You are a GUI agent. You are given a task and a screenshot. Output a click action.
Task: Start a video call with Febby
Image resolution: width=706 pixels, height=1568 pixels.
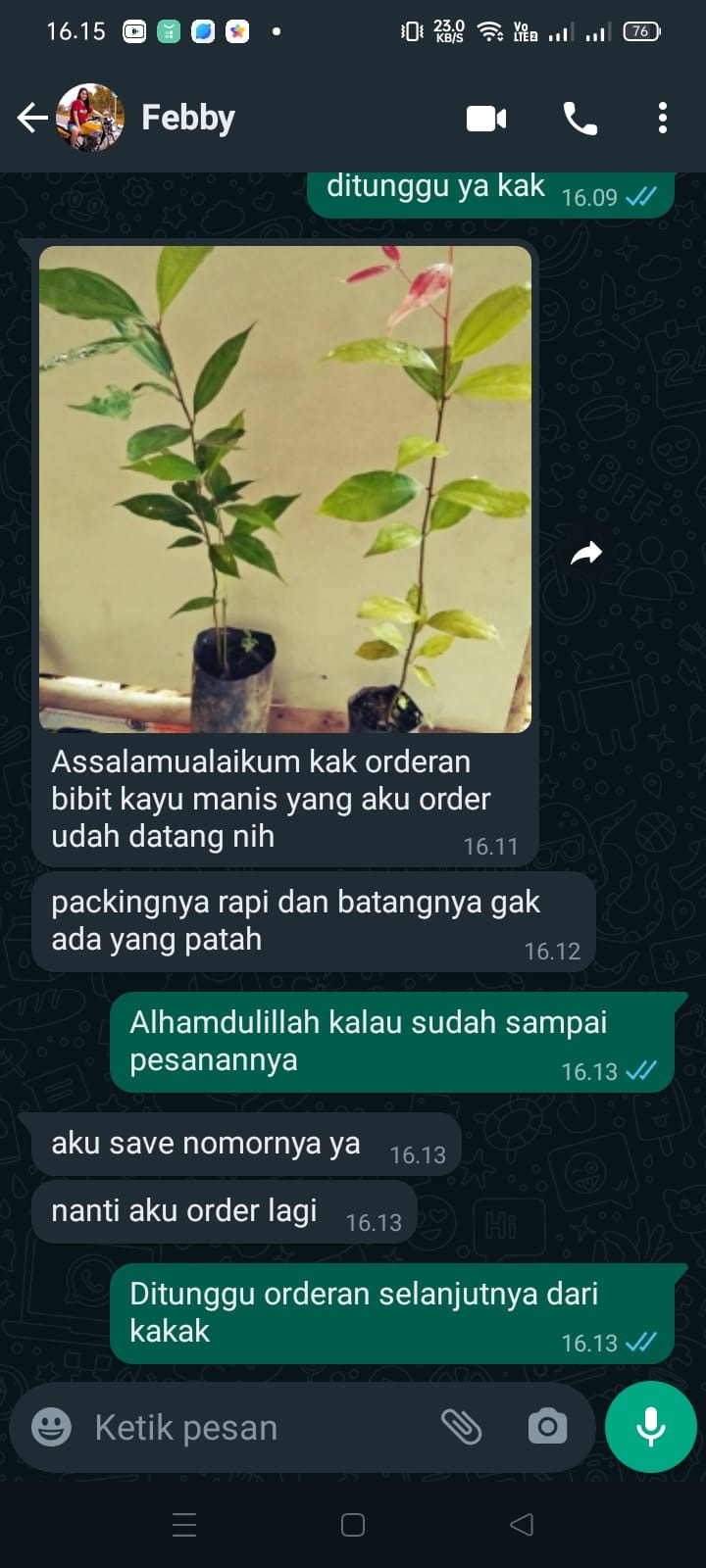point(487,117)
